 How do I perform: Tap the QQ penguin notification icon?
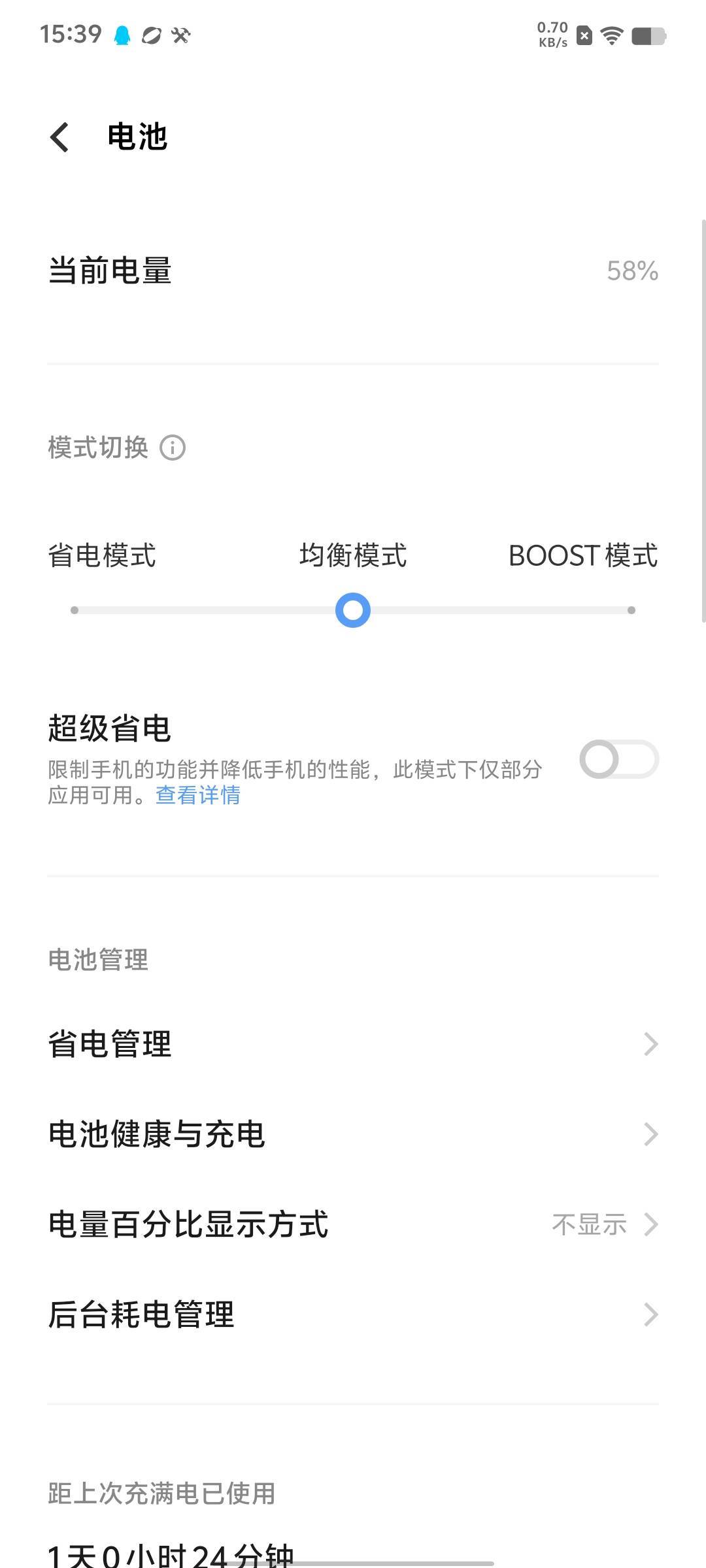pyautogui.click(x=122, y=36)
